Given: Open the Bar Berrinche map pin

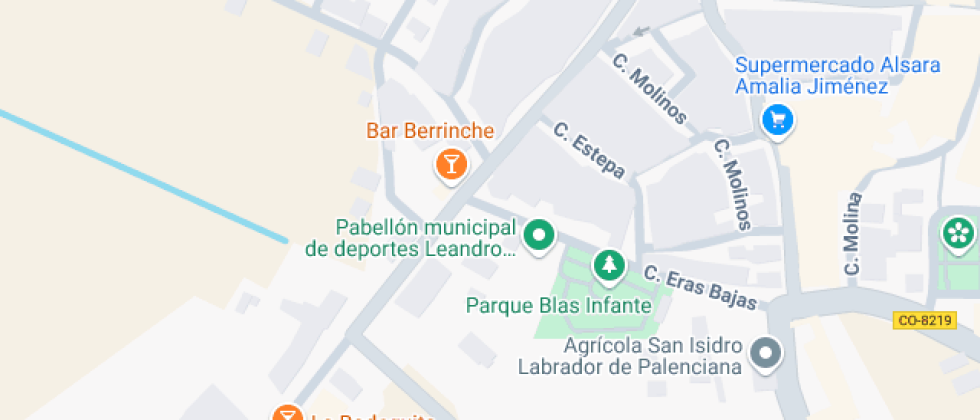Looking at the screenshot, I should pyautogui.click(x=451, y=164).
